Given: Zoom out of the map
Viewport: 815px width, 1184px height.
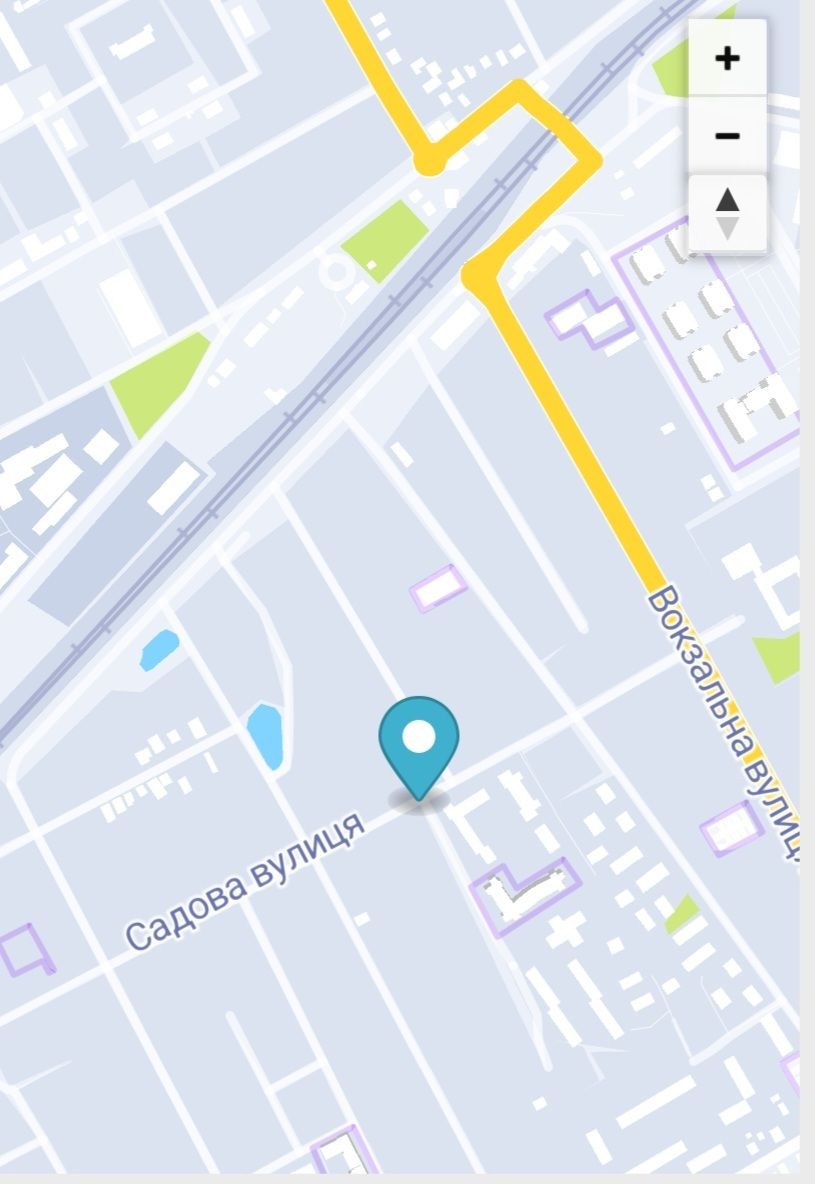Looking at the screenshot, I should tap(727, 135).
